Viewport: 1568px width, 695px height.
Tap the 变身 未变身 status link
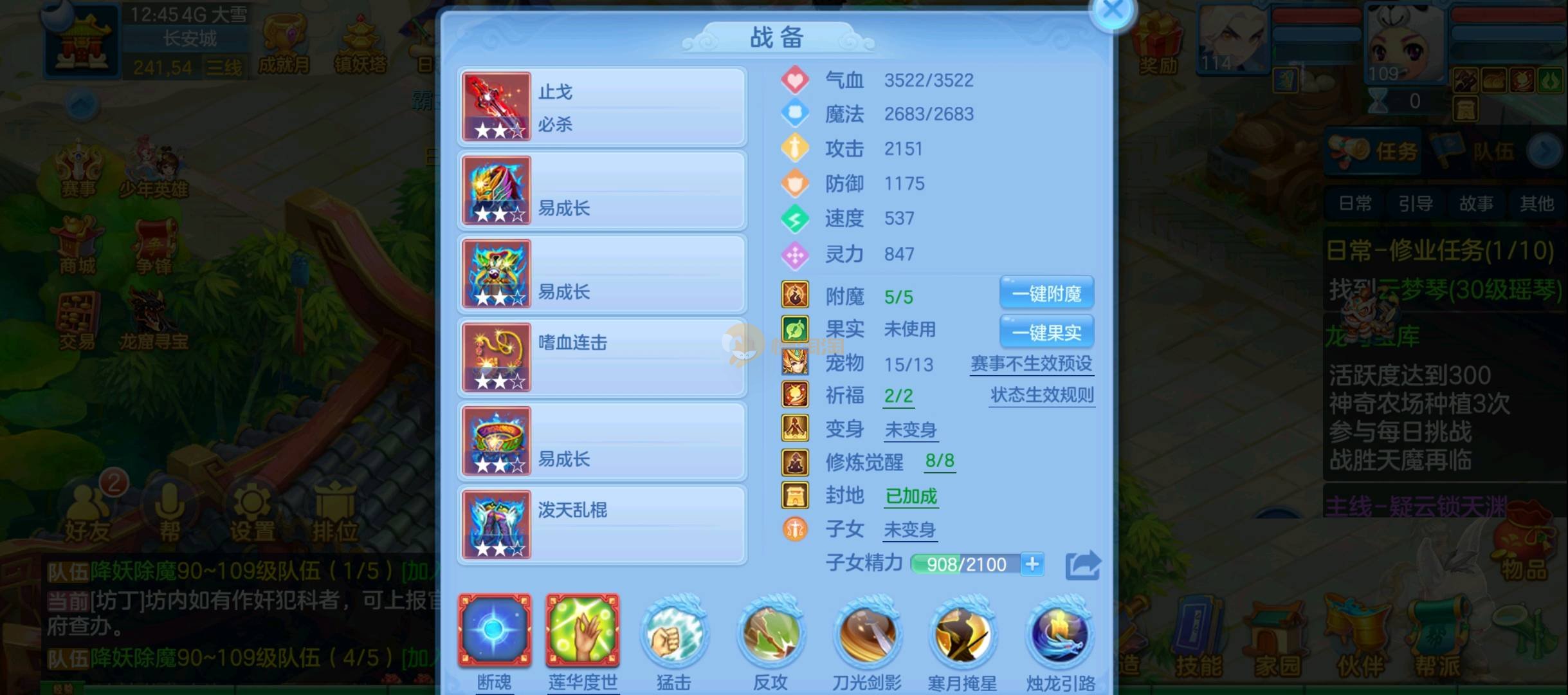coord(911,430)
